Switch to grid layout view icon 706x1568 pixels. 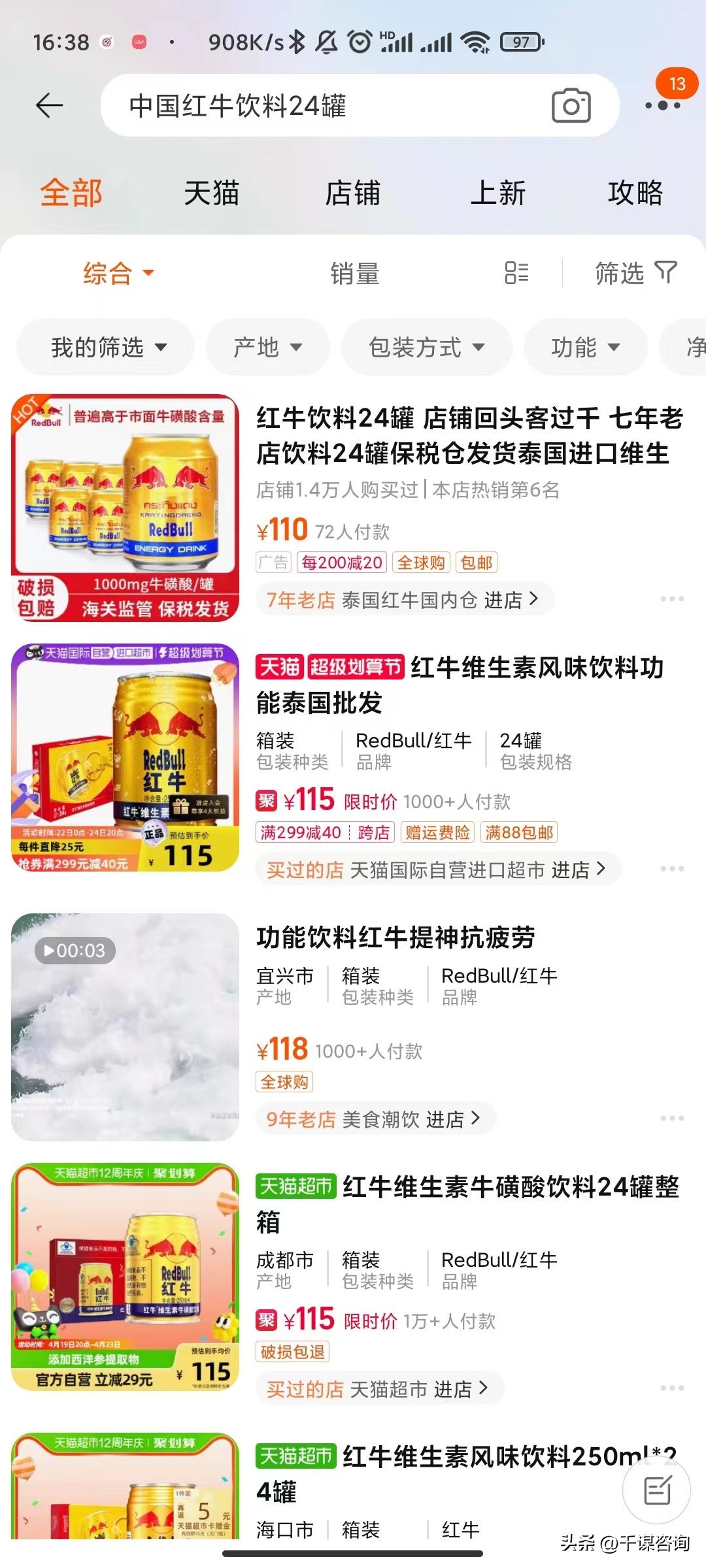pyautogui.click(x=516, y=273)
